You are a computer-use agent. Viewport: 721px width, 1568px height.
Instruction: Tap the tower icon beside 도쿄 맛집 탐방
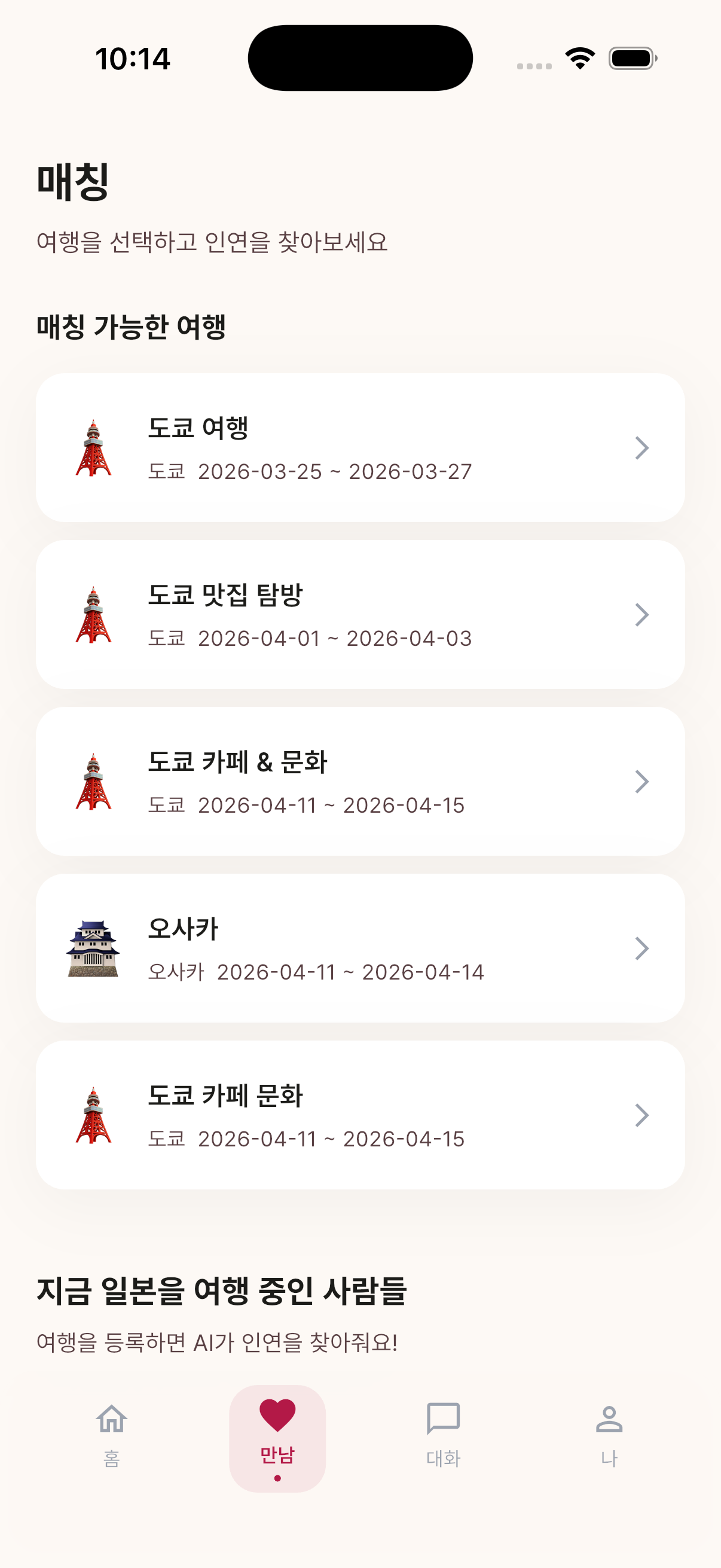(x=94, y=615)
